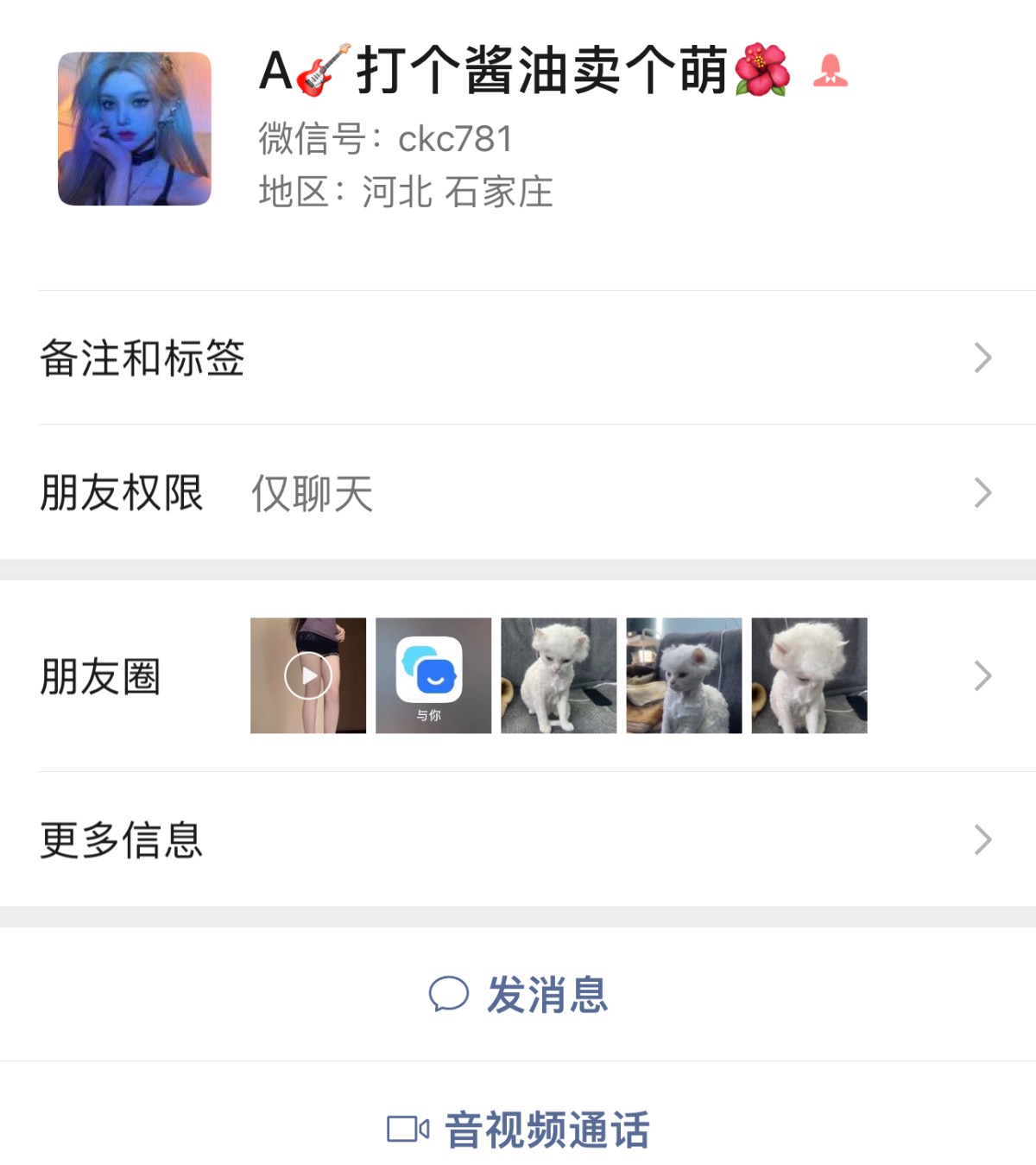Image resolution: width=1036 pixels, height=1165 pixels.
Task: Open 备注和标签 settings
Action: [518, 358]
